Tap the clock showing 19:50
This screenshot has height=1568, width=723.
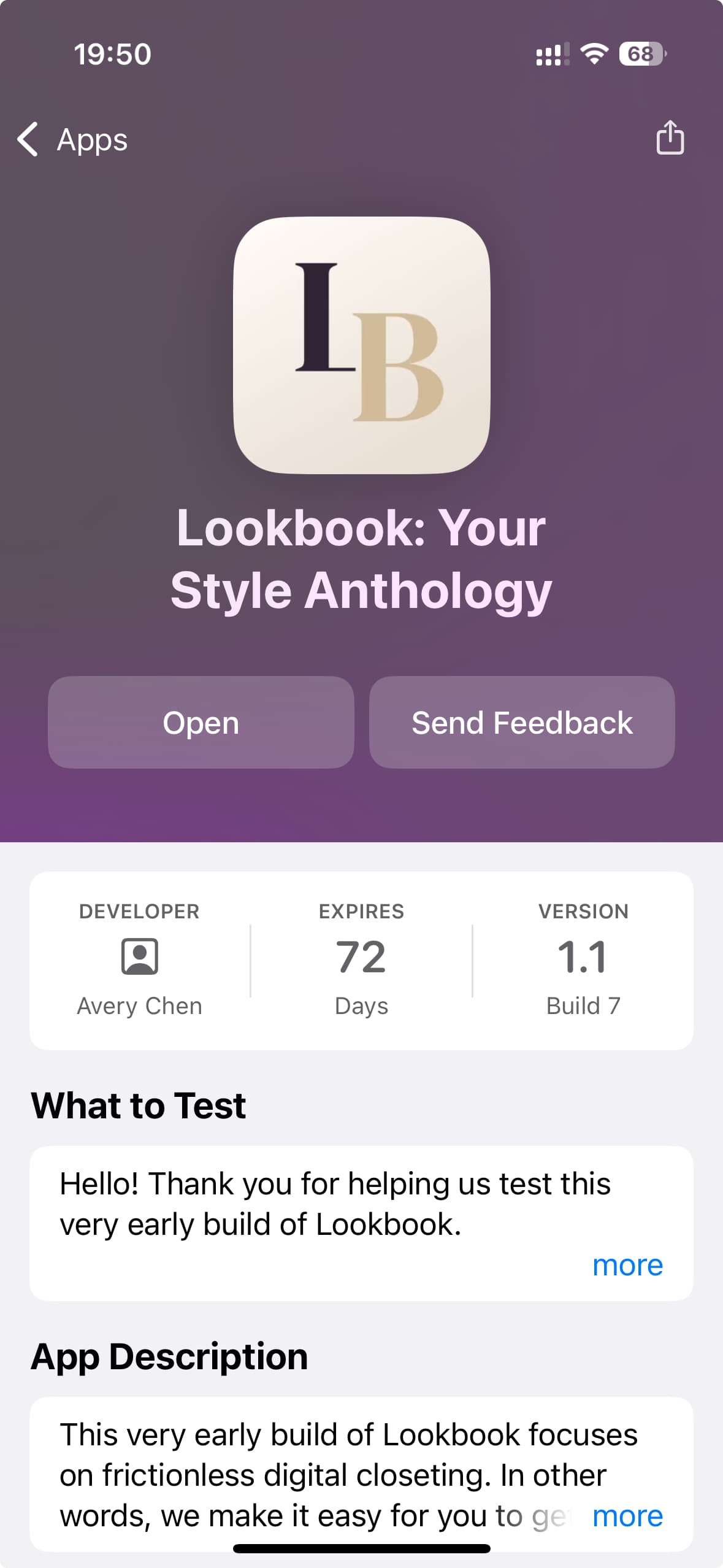[112, 54]
